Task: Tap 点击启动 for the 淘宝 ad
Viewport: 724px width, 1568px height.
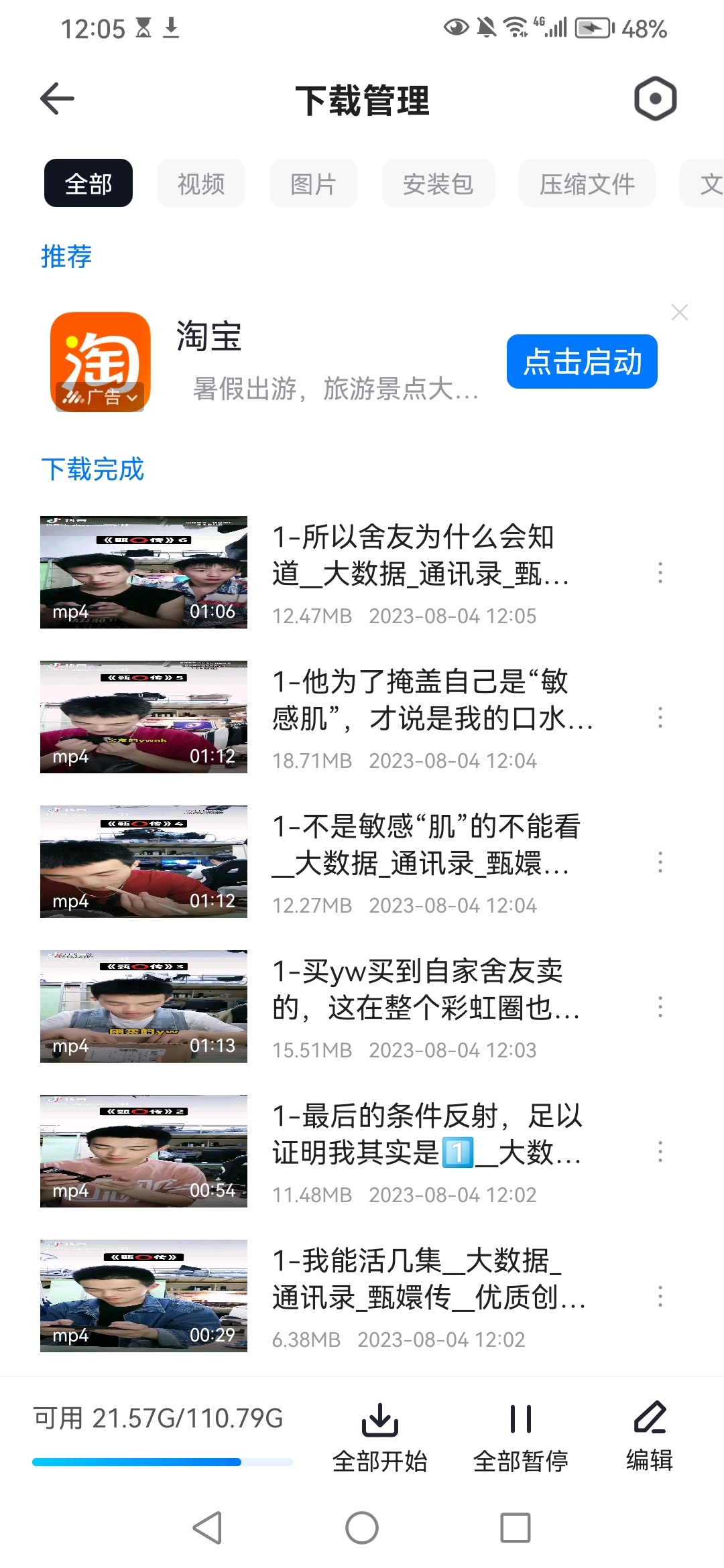Action: coord(582,362)
